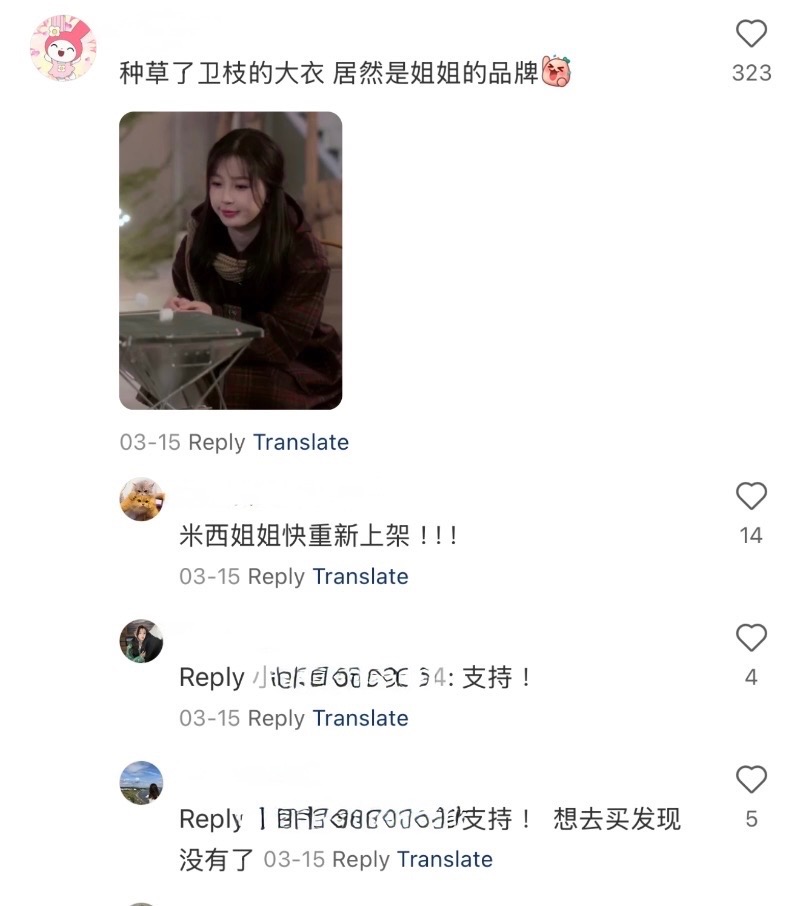Translate the 想去买发现没有了 comment
800x906 pixels.
444,859
